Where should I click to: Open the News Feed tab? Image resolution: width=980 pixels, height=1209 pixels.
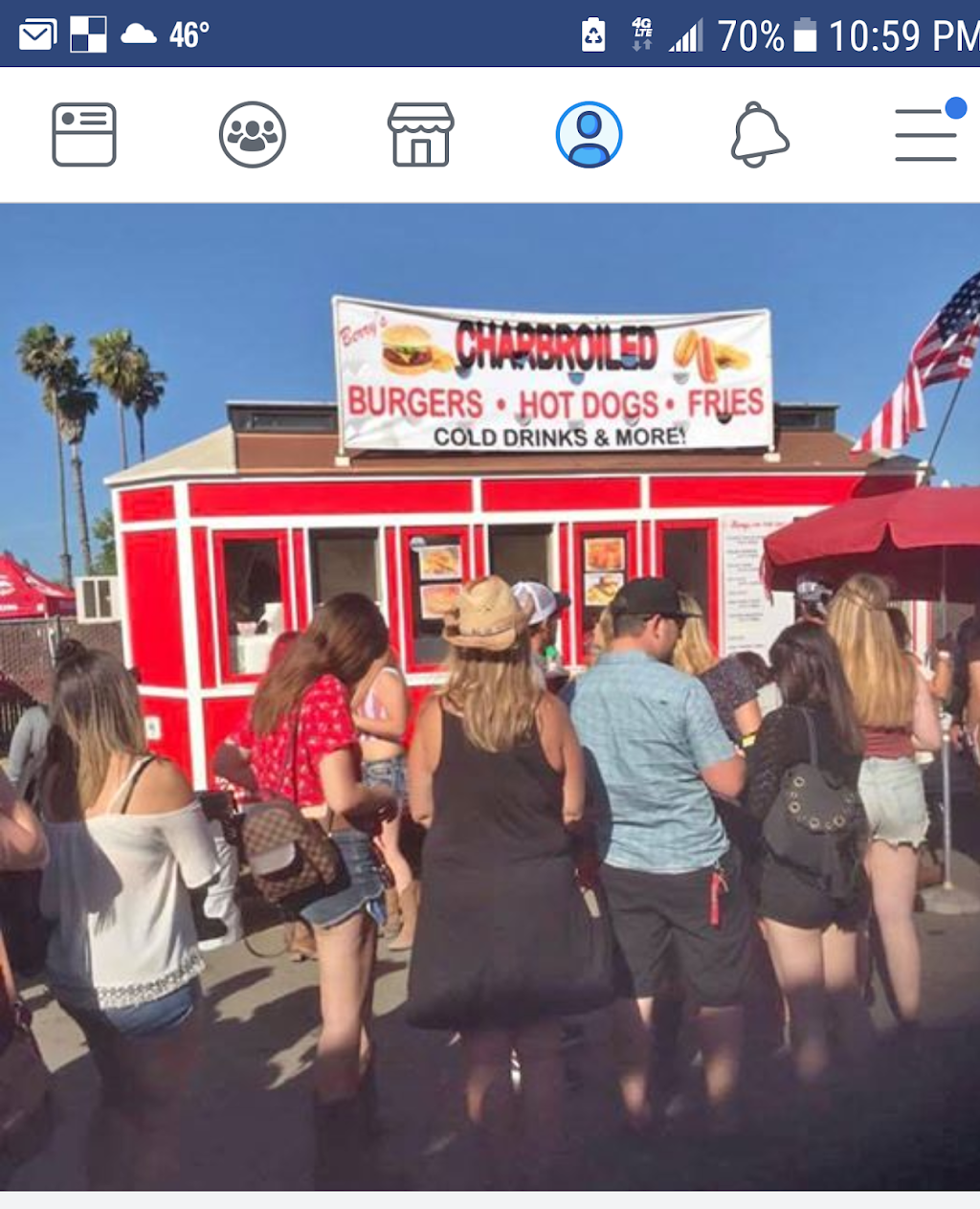pyautogui.click(x=84, y=134)
